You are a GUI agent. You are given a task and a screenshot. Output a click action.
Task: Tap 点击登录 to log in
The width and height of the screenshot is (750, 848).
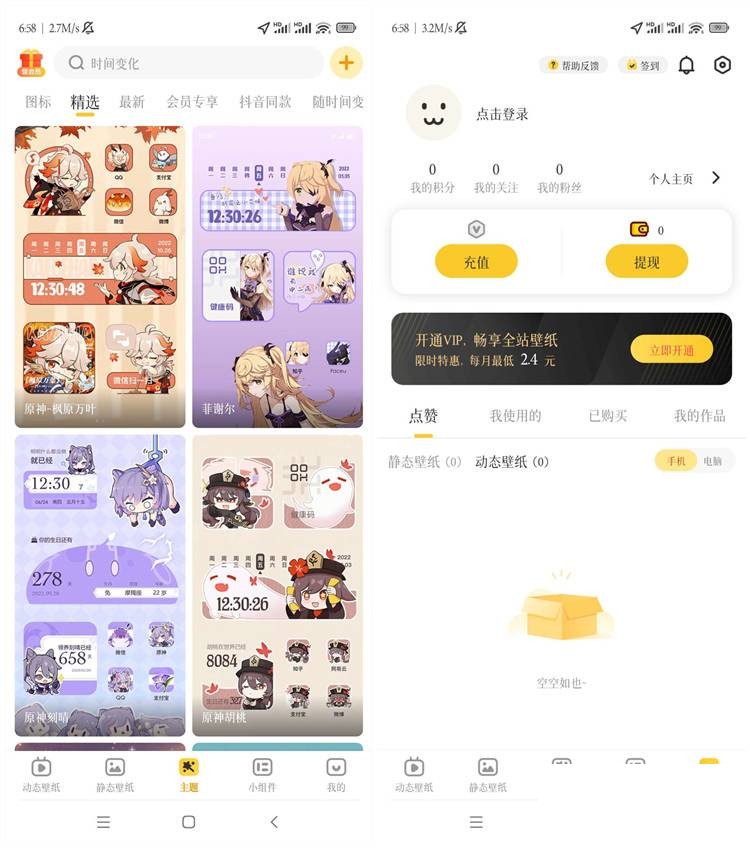click(502, 114)
